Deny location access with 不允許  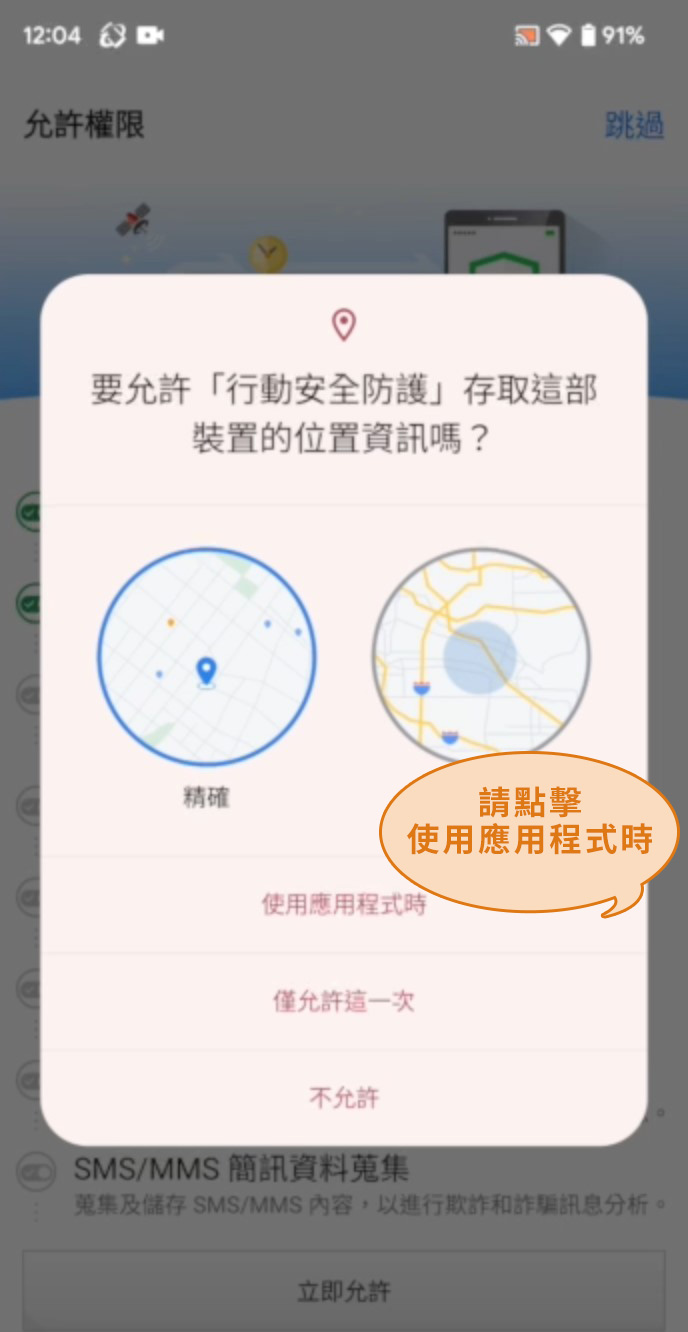pyautogui.click(x=343, y=1098)
